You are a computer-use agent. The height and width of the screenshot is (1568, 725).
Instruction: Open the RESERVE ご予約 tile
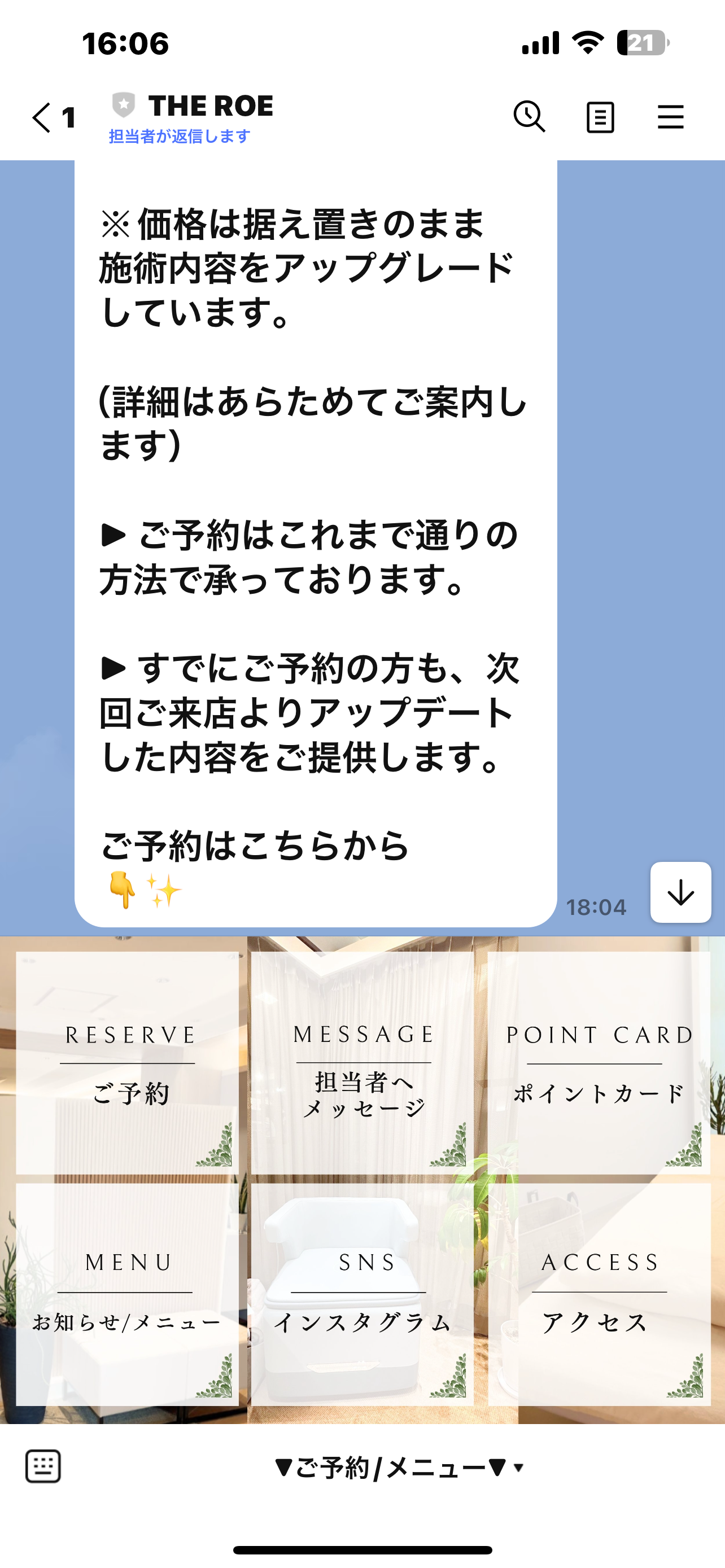click(127, 1063)
